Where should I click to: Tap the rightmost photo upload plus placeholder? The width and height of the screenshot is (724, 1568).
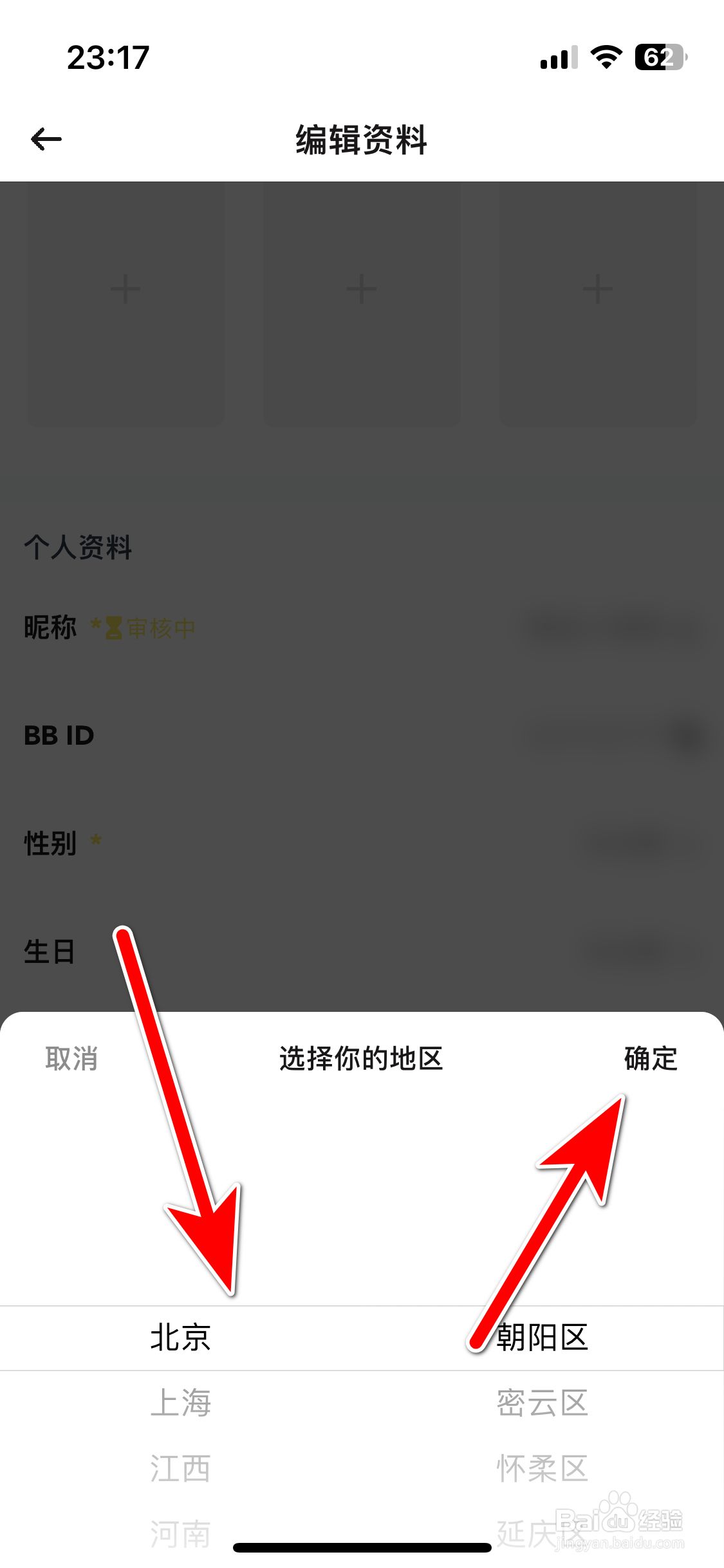tap(597, 290)
